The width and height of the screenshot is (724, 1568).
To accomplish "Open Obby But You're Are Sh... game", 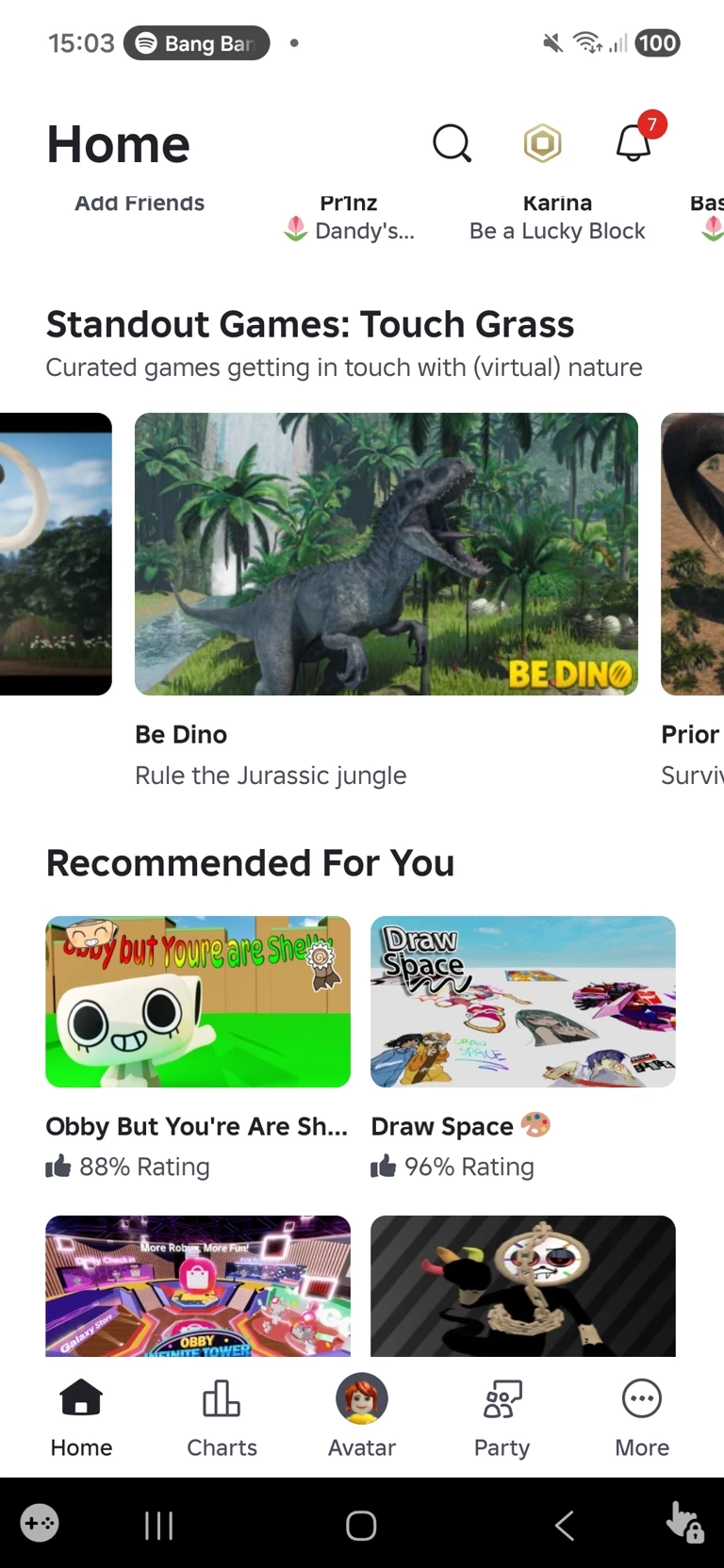I will 198,1002.
